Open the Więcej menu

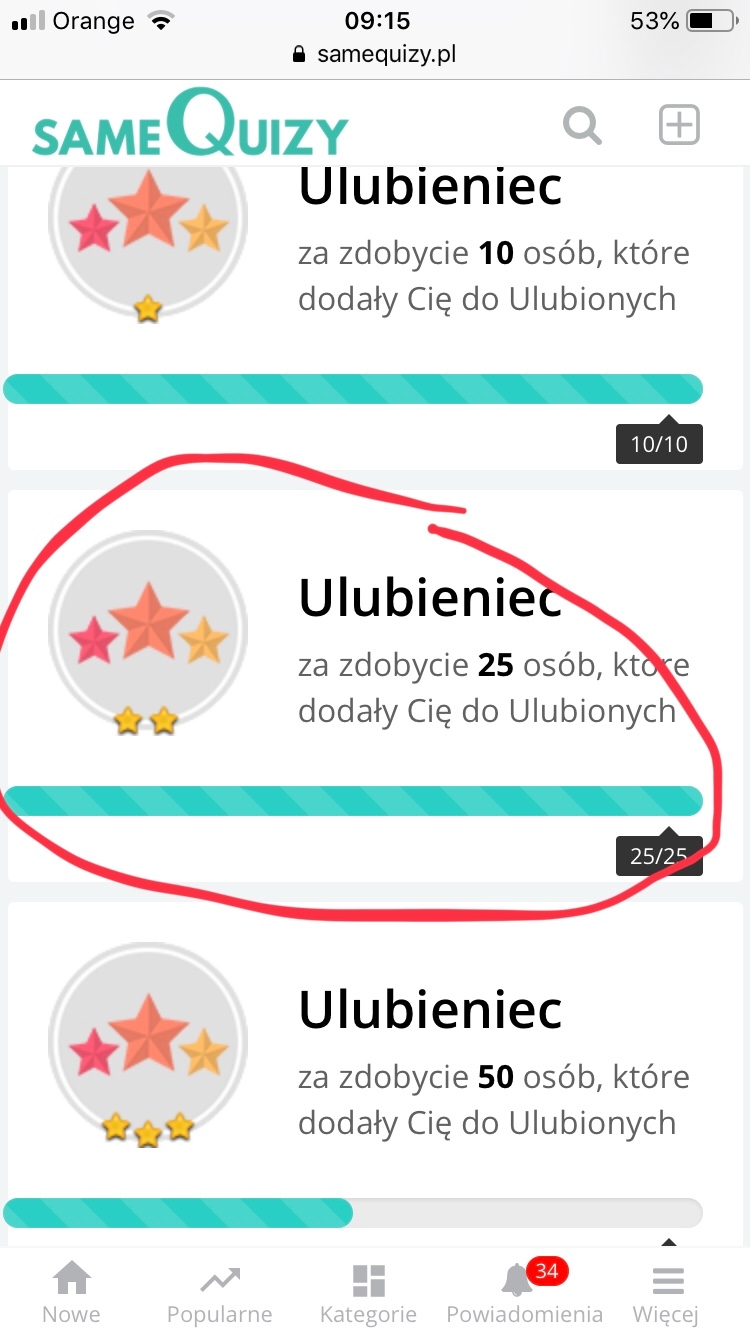pyautogui.click(x=666, y=1291)
